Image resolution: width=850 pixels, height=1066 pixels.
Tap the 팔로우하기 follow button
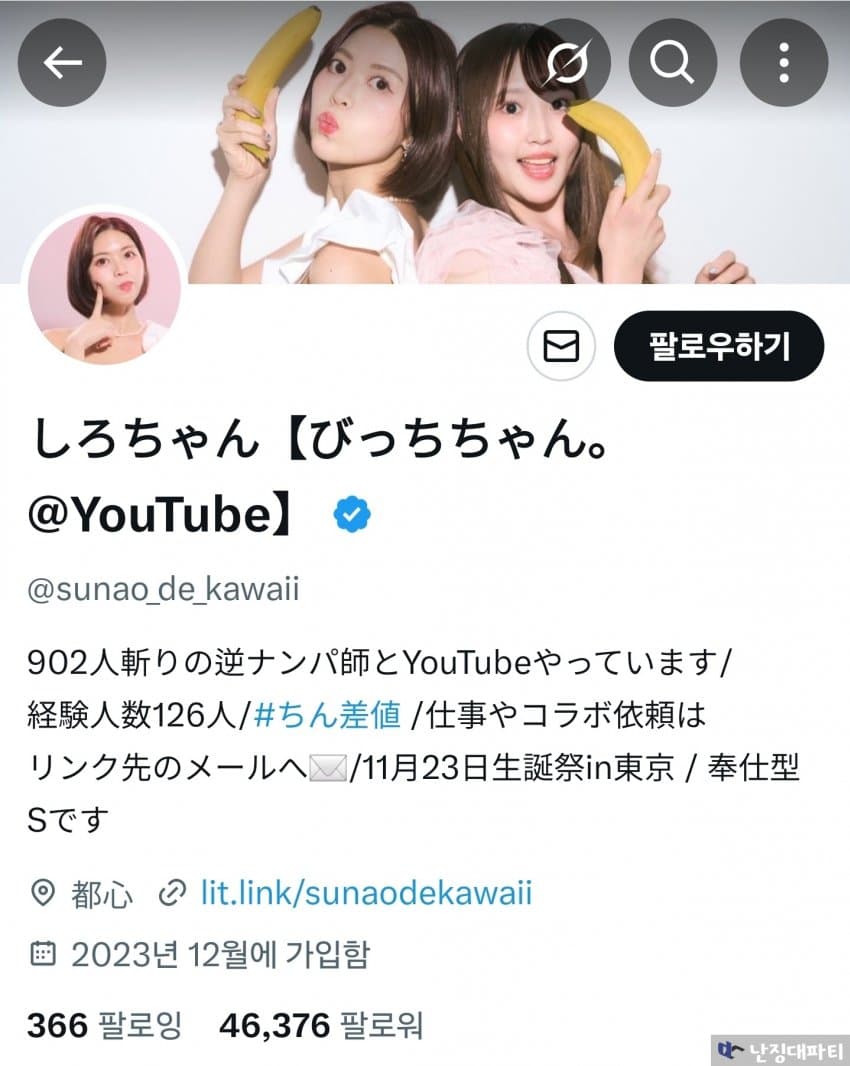[719, 346]
